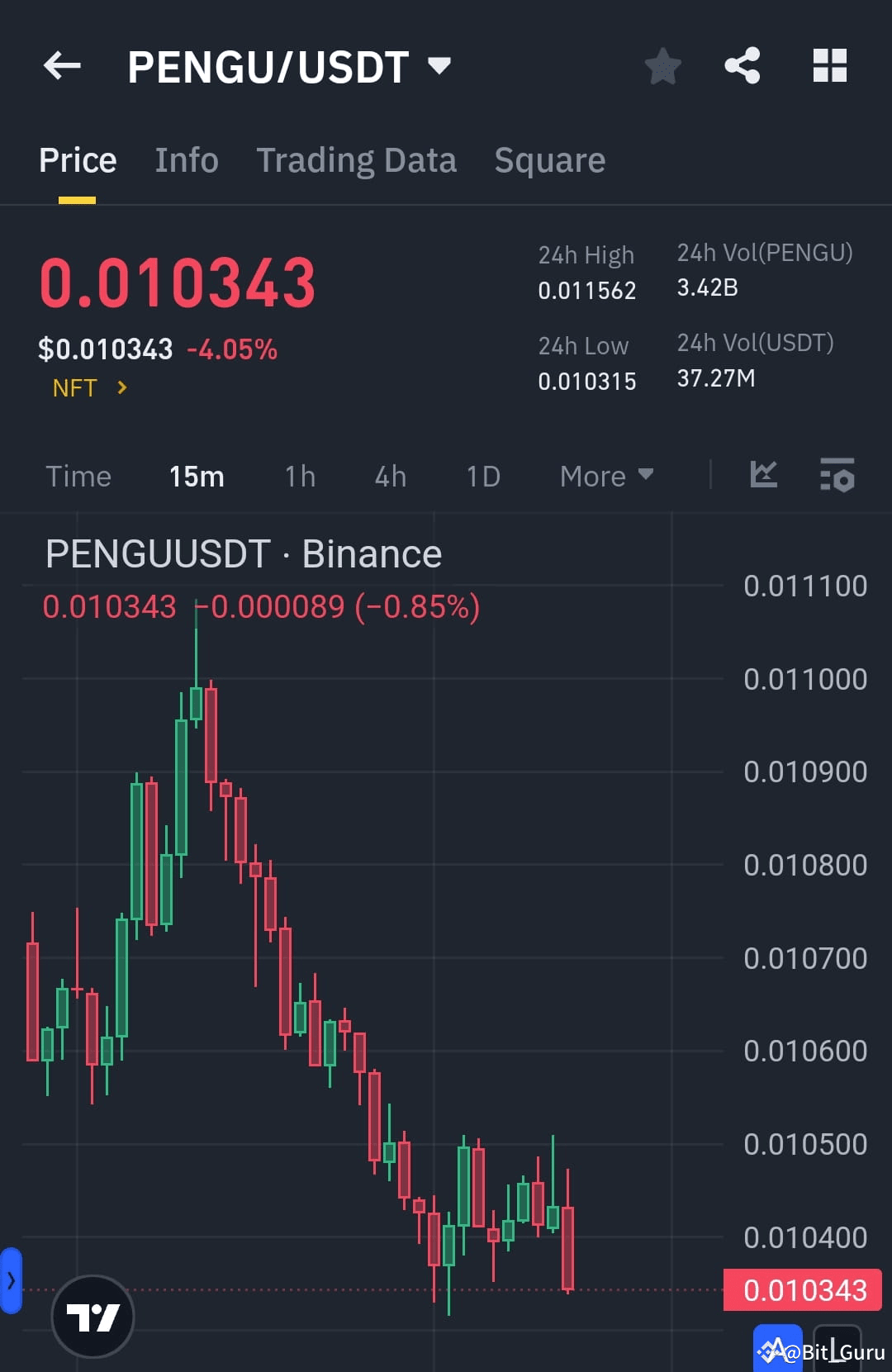
Task: Select the 1h timeframe
Action: click(x=299, y=476)
